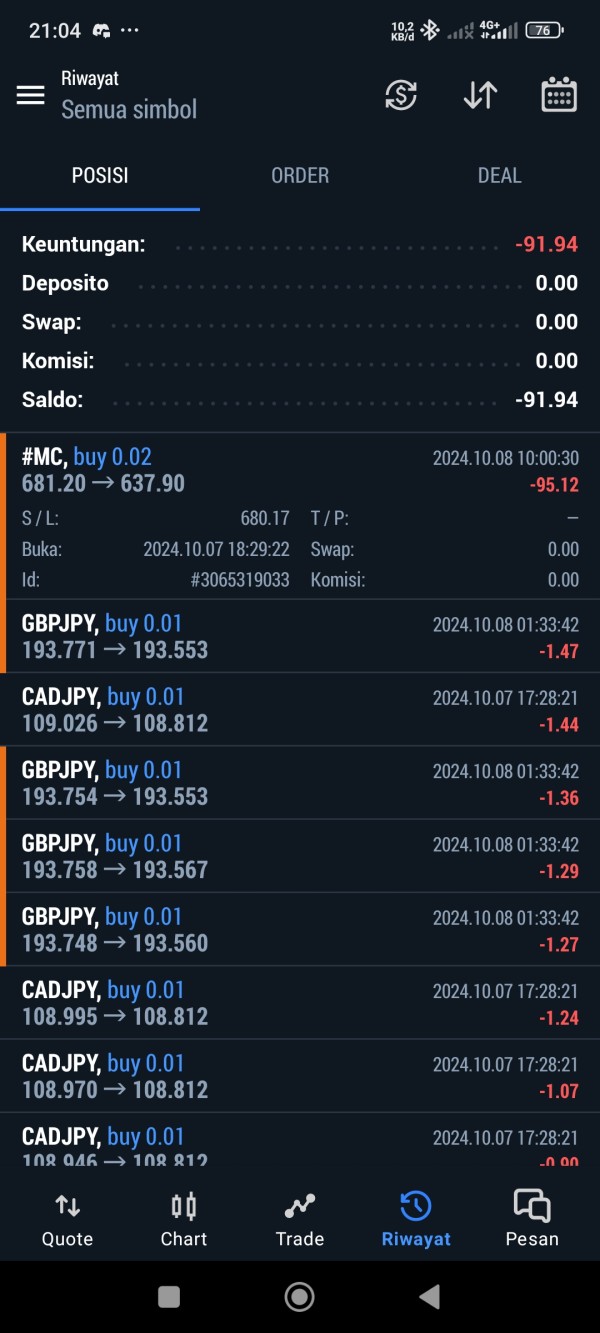Expand CADJPY position opened at 108.995
Image resolution: width=600 pixels, height=1333 pixels.
(x=300, y=1003)
